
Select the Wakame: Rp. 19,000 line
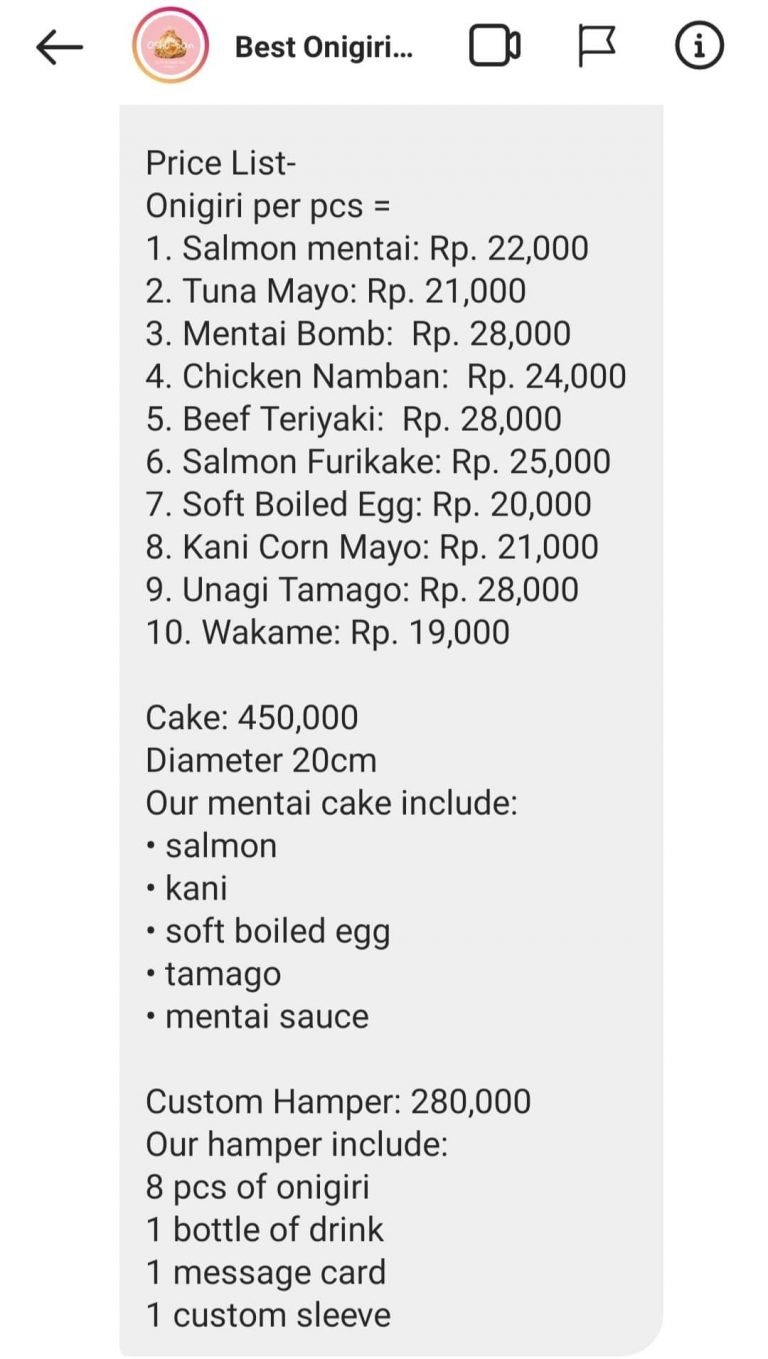pyautogui.click(x=328, y=632)
